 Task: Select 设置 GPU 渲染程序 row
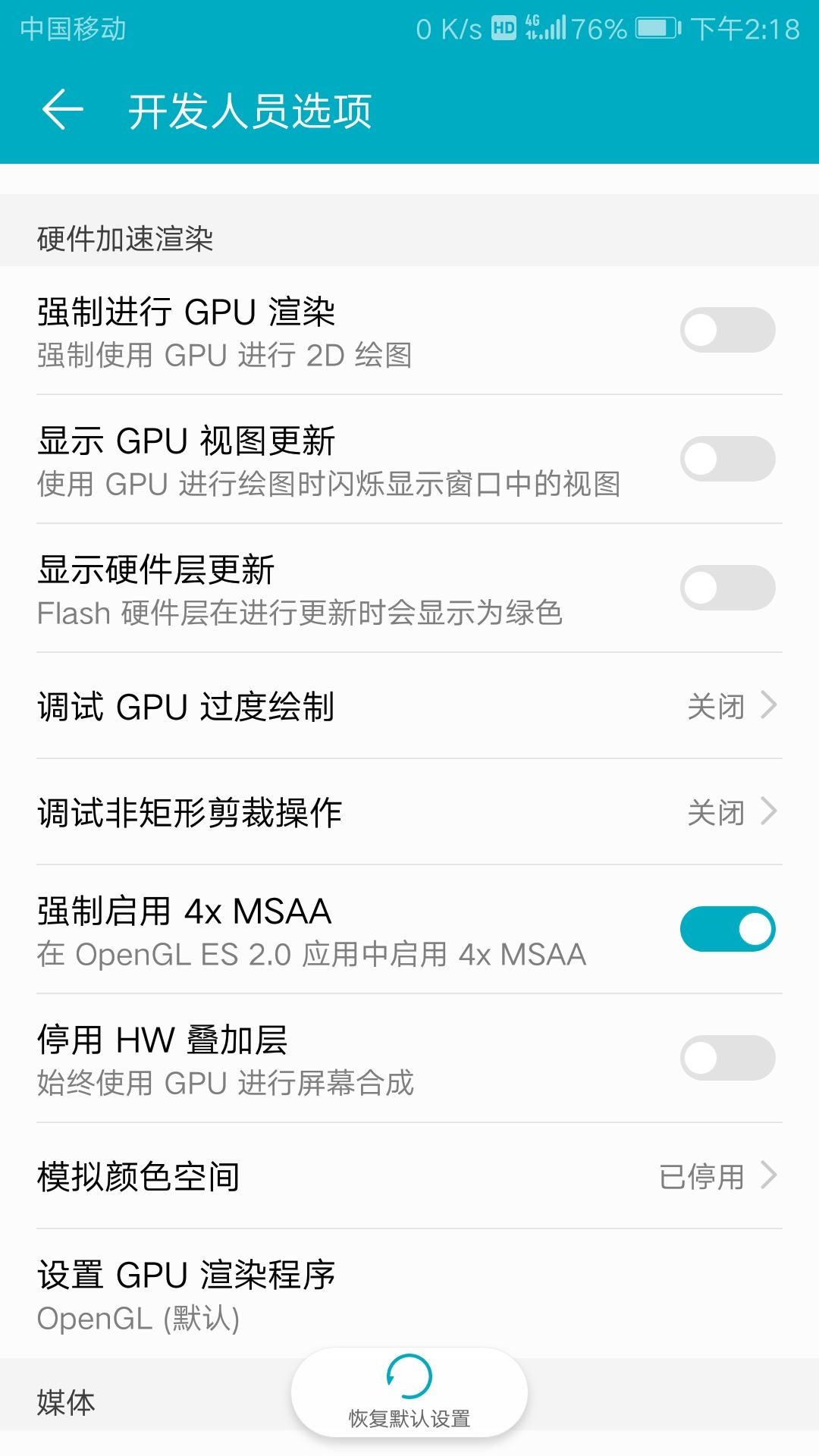point(227,1294)
